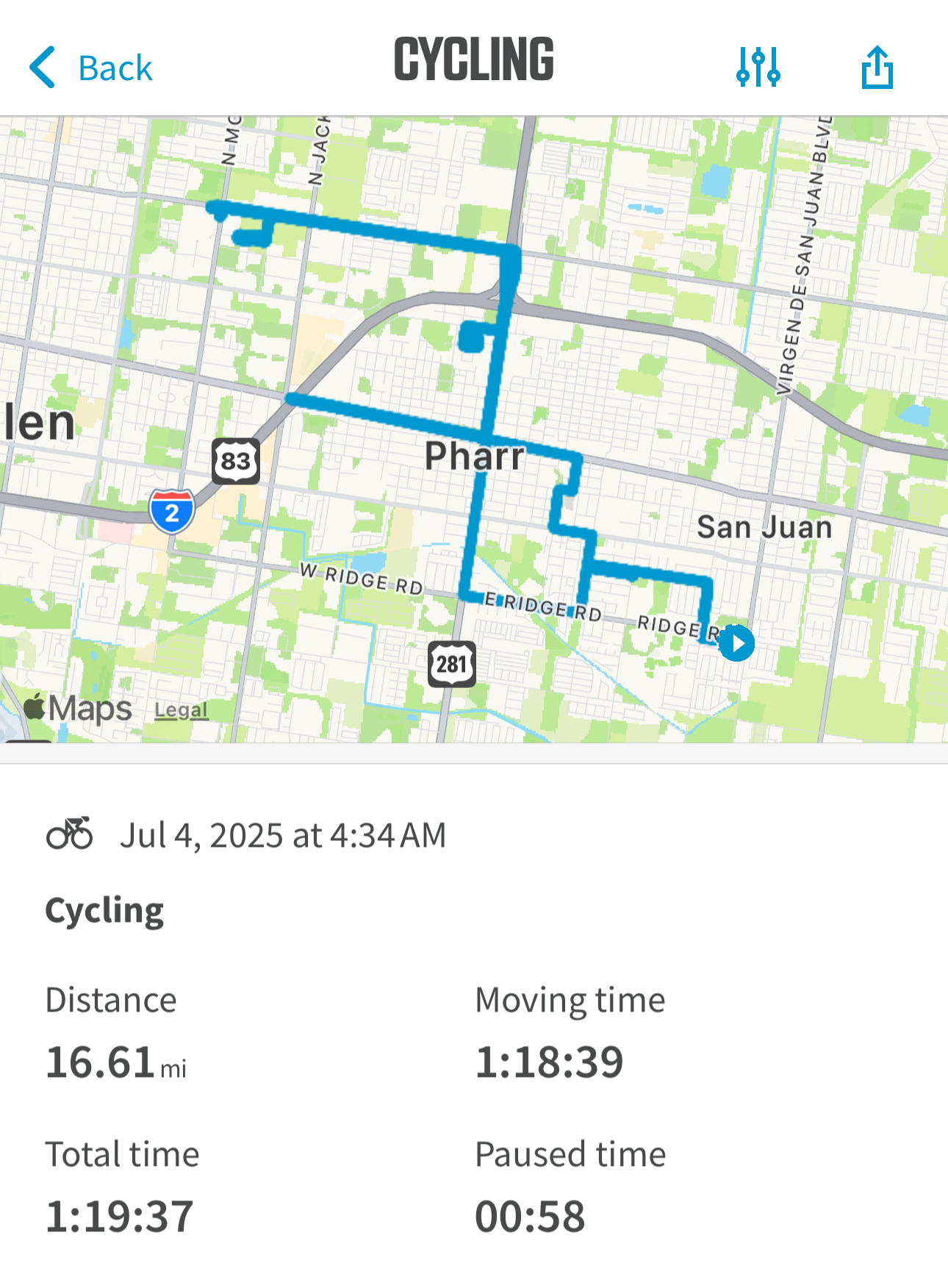Open the Legal link on the map
Screen dimensions: 948x1288
pos(181,710)
